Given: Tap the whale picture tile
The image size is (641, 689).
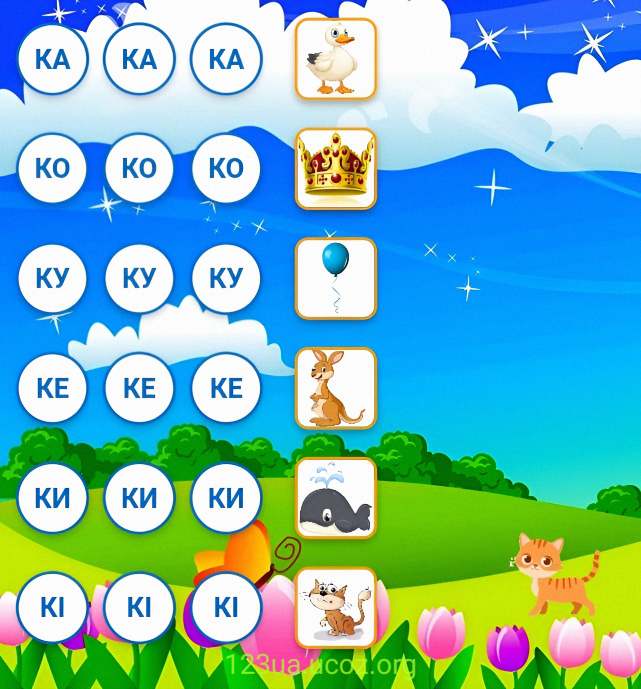Looking at the screenshot, I should click(x=335, y=498).
